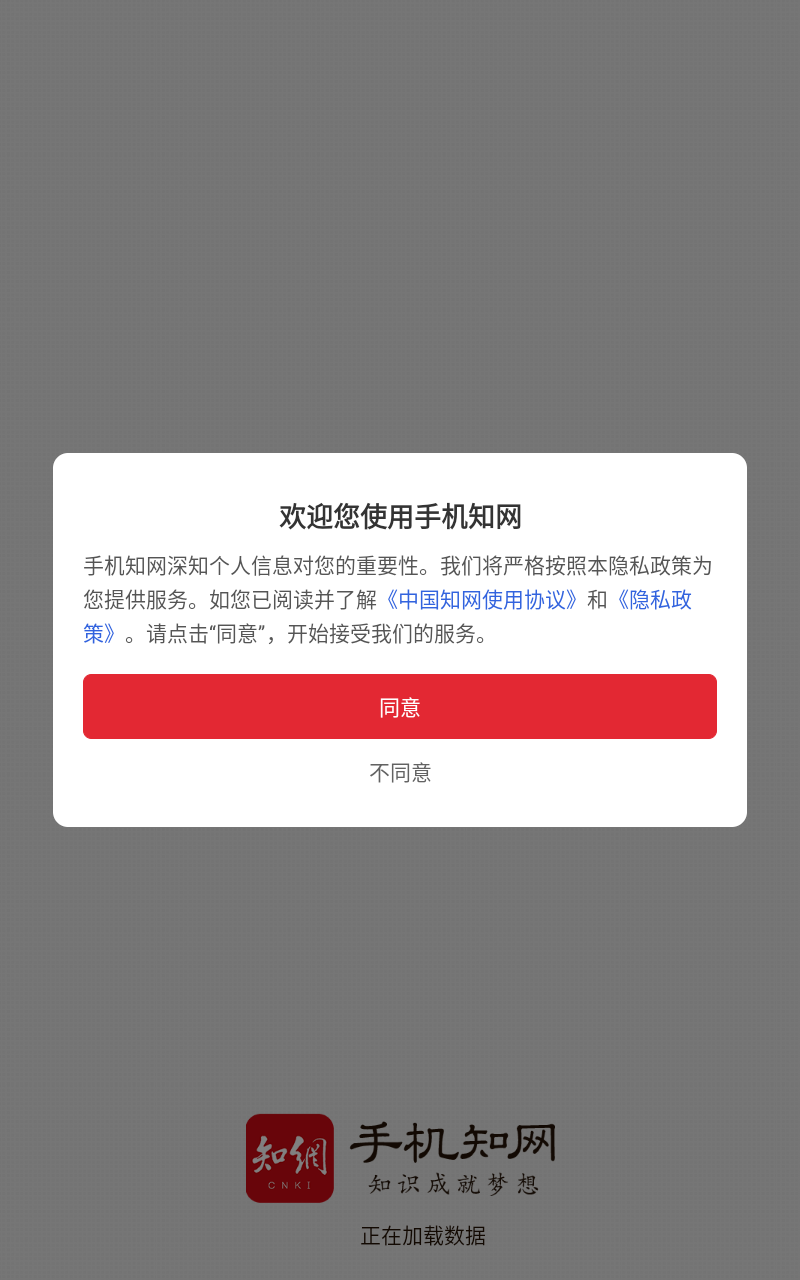
Task: Decline with the 不同意 button
Action: point(400,772)
